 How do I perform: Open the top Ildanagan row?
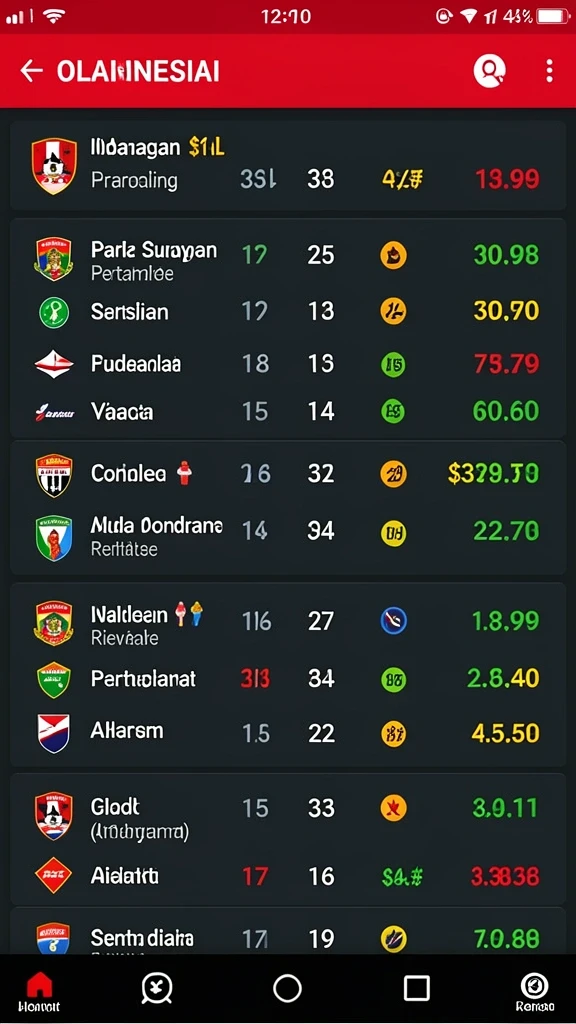(x=288, y=166)
